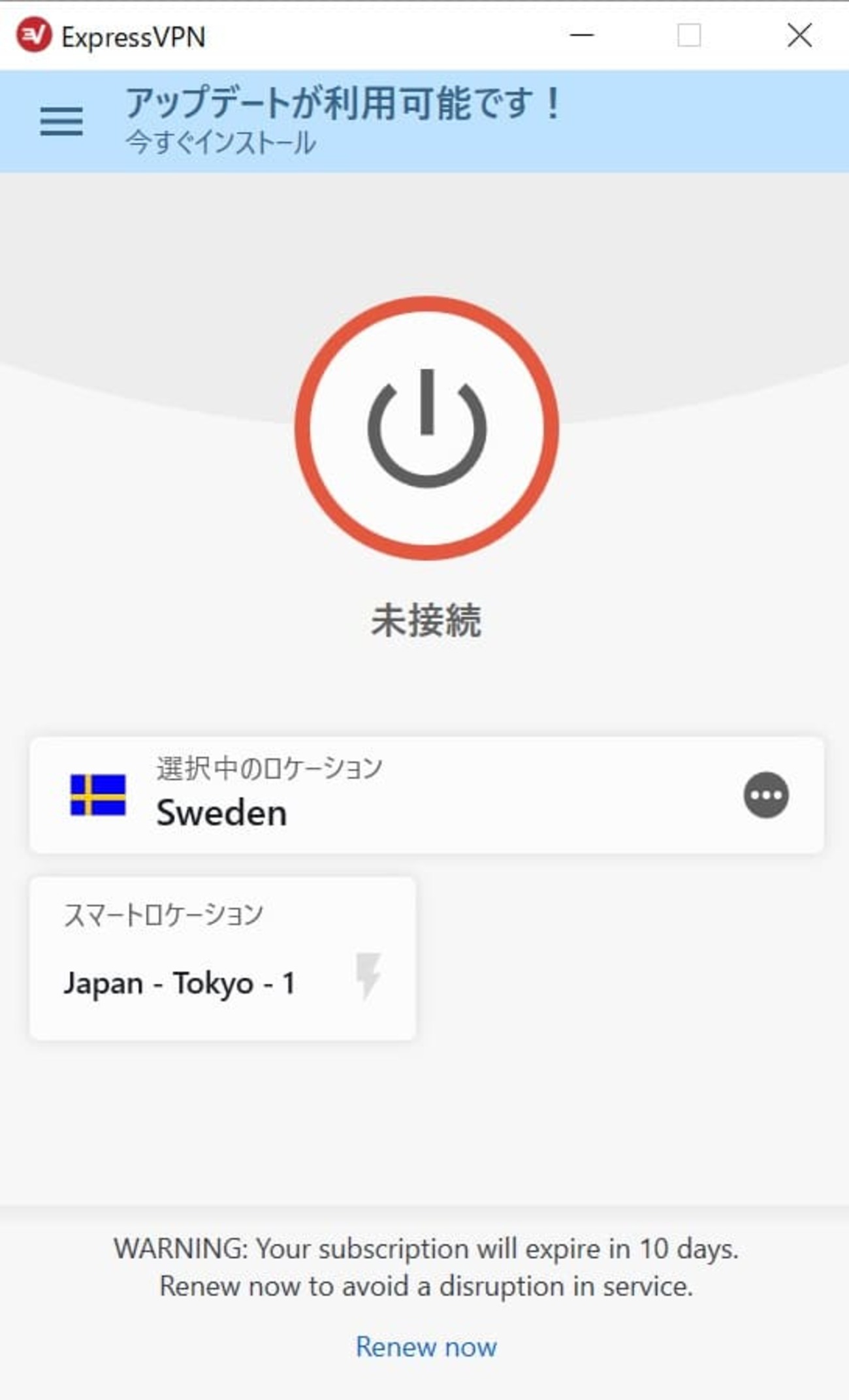Install the available update now

(x=221, y=143)
